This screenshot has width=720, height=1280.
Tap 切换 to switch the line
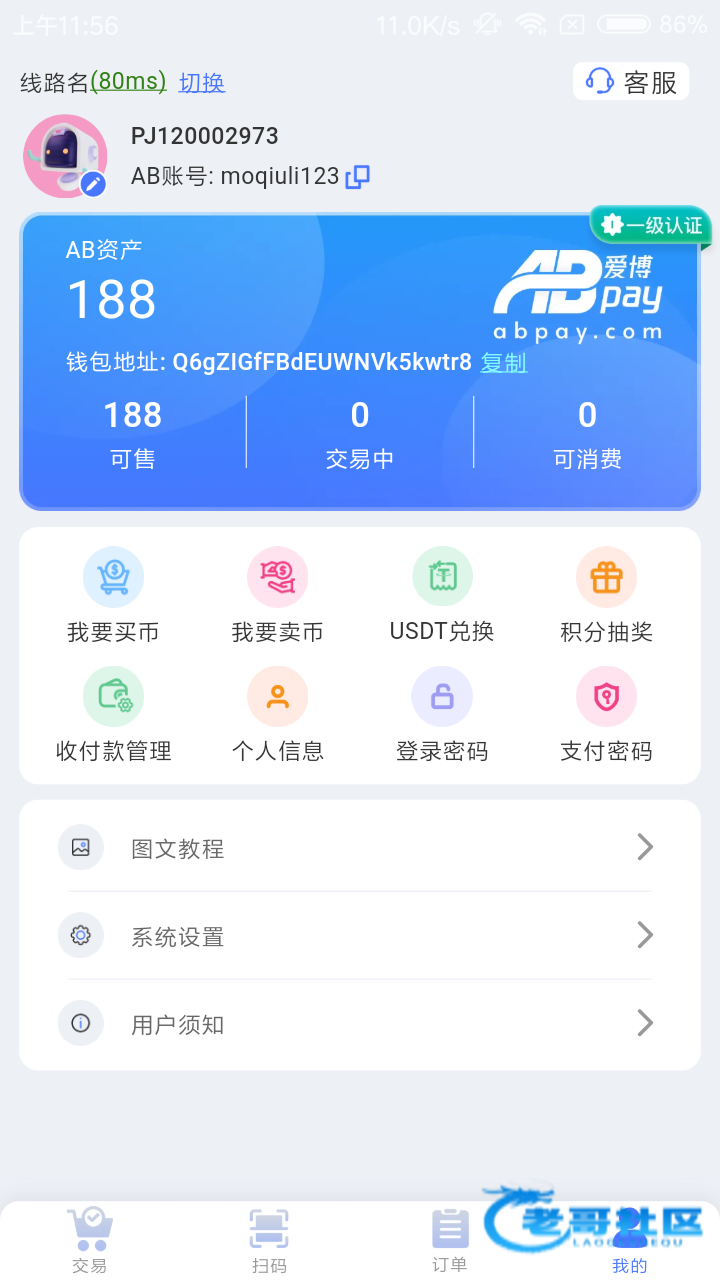202,83
